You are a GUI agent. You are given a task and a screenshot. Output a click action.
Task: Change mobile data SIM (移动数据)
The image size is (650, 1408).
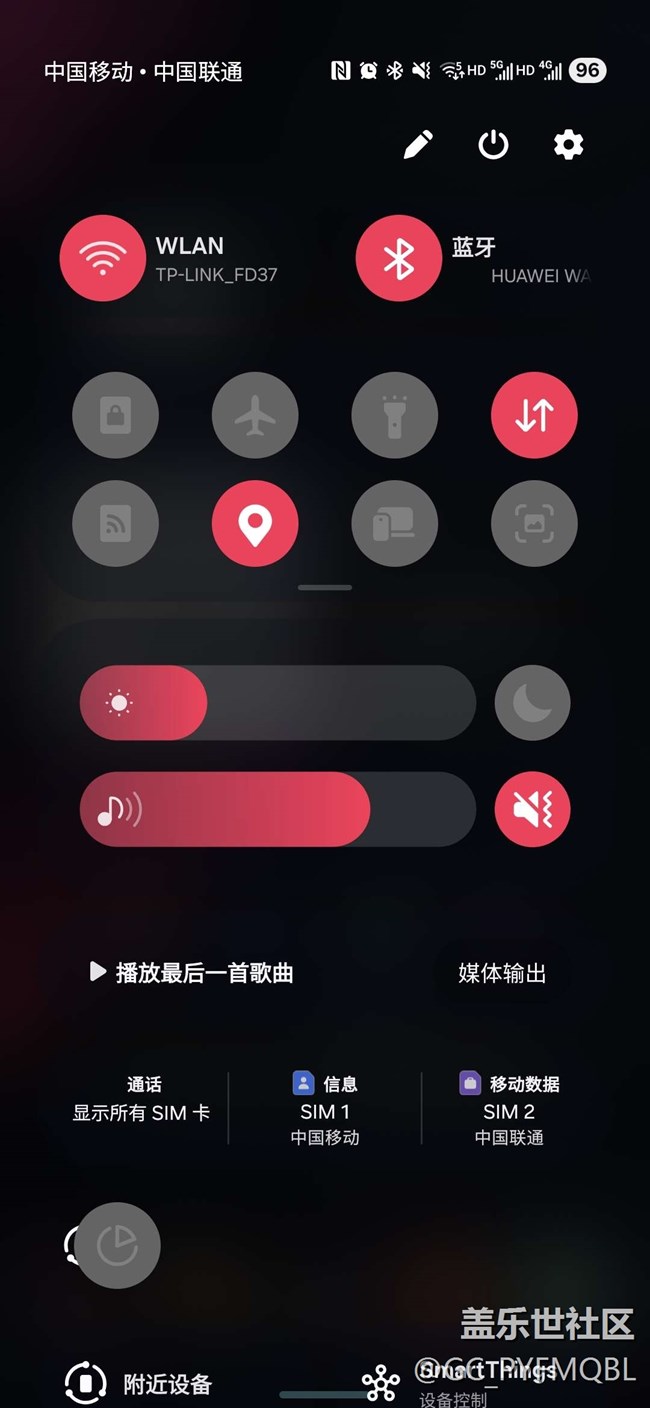509,1109
